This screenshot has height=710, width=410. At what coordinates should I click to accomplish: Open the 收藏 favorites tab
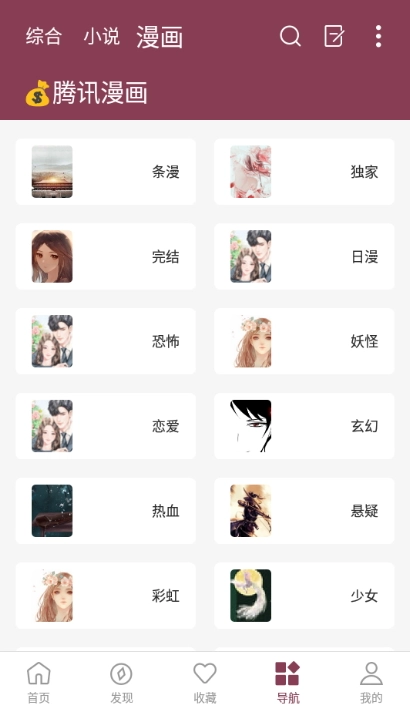205,682
